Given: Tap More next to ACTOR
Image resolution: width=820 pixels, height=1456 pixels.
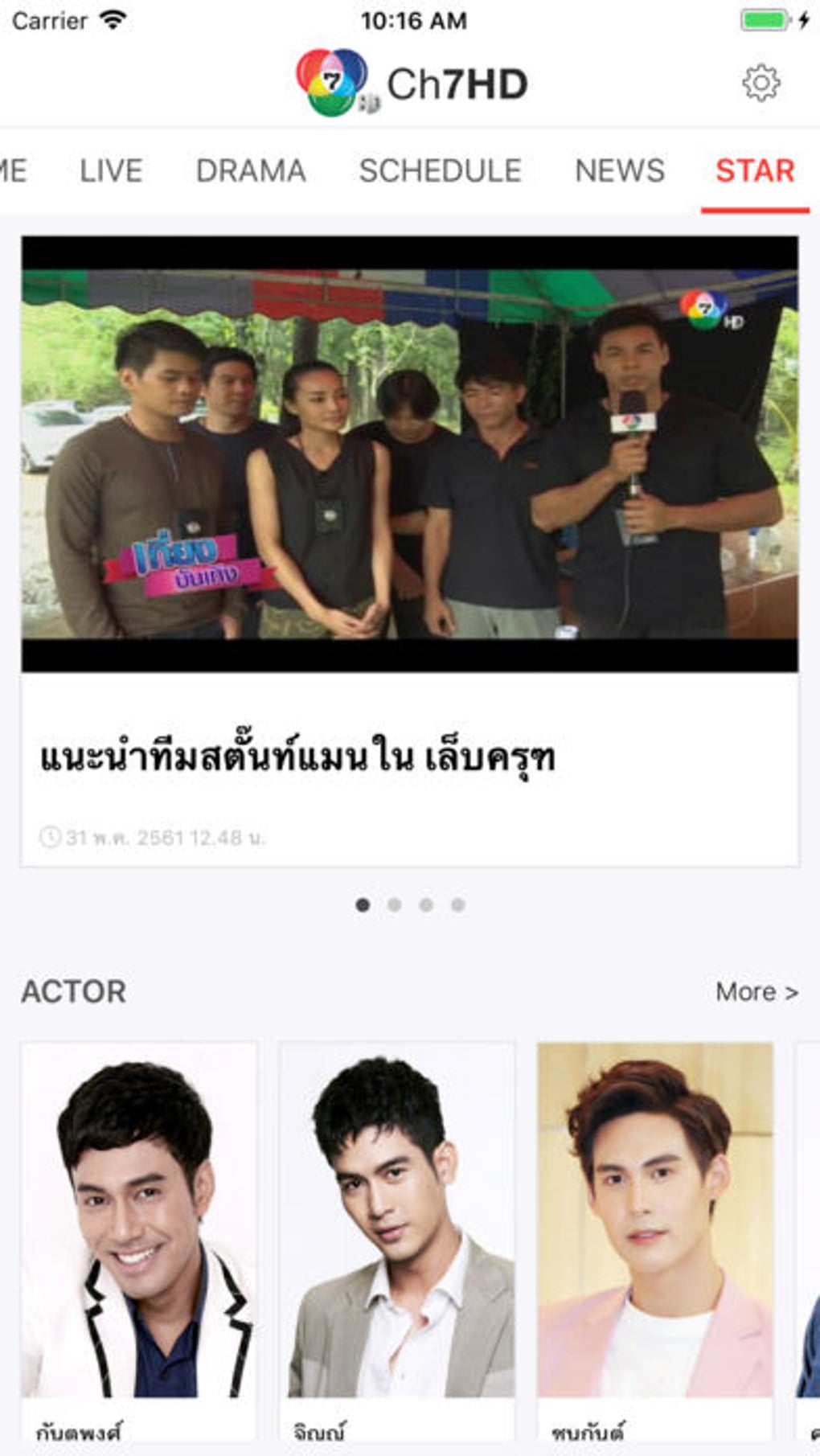Looking at the screenshot, I should click(756, 991).
